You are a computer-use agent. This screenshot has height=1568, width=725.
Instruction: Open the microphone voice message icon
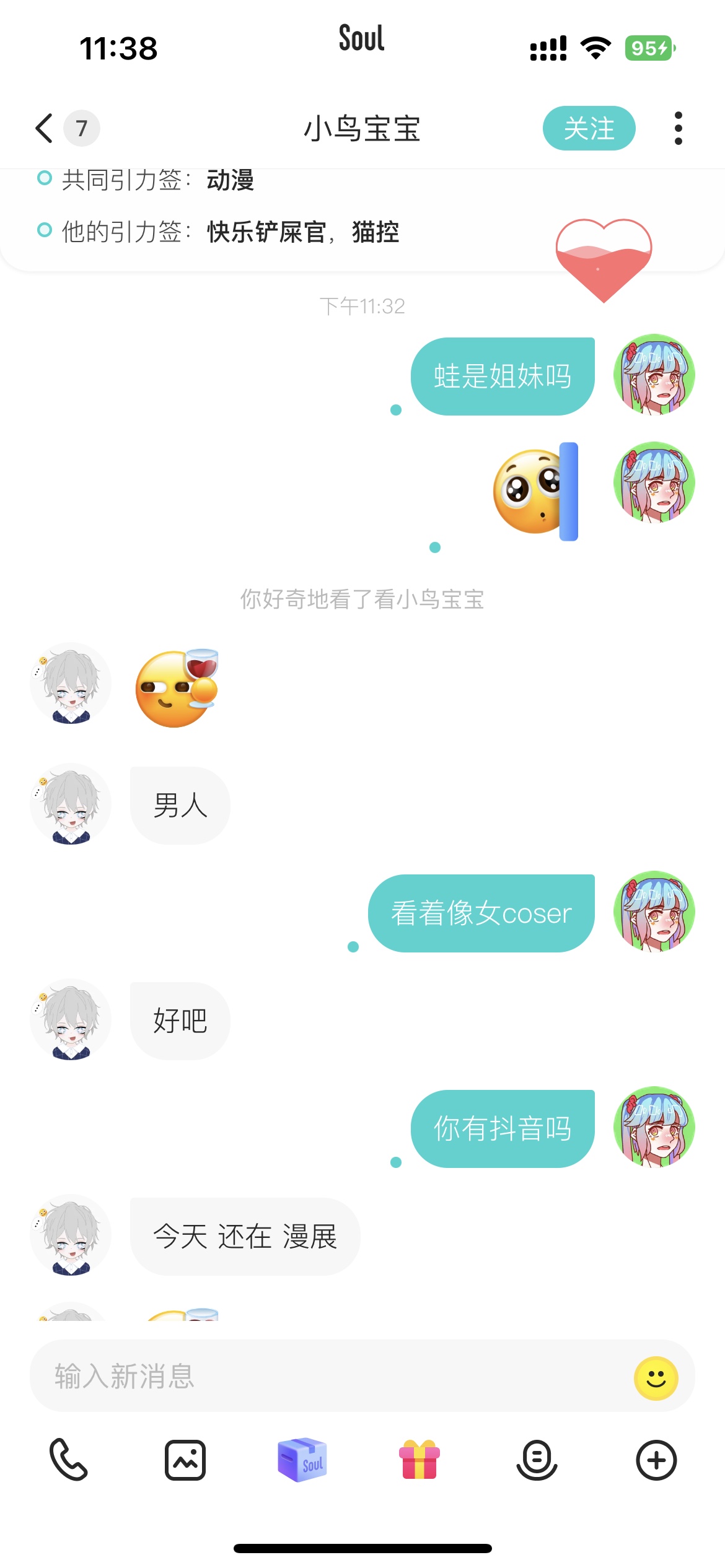(537, 1460)
